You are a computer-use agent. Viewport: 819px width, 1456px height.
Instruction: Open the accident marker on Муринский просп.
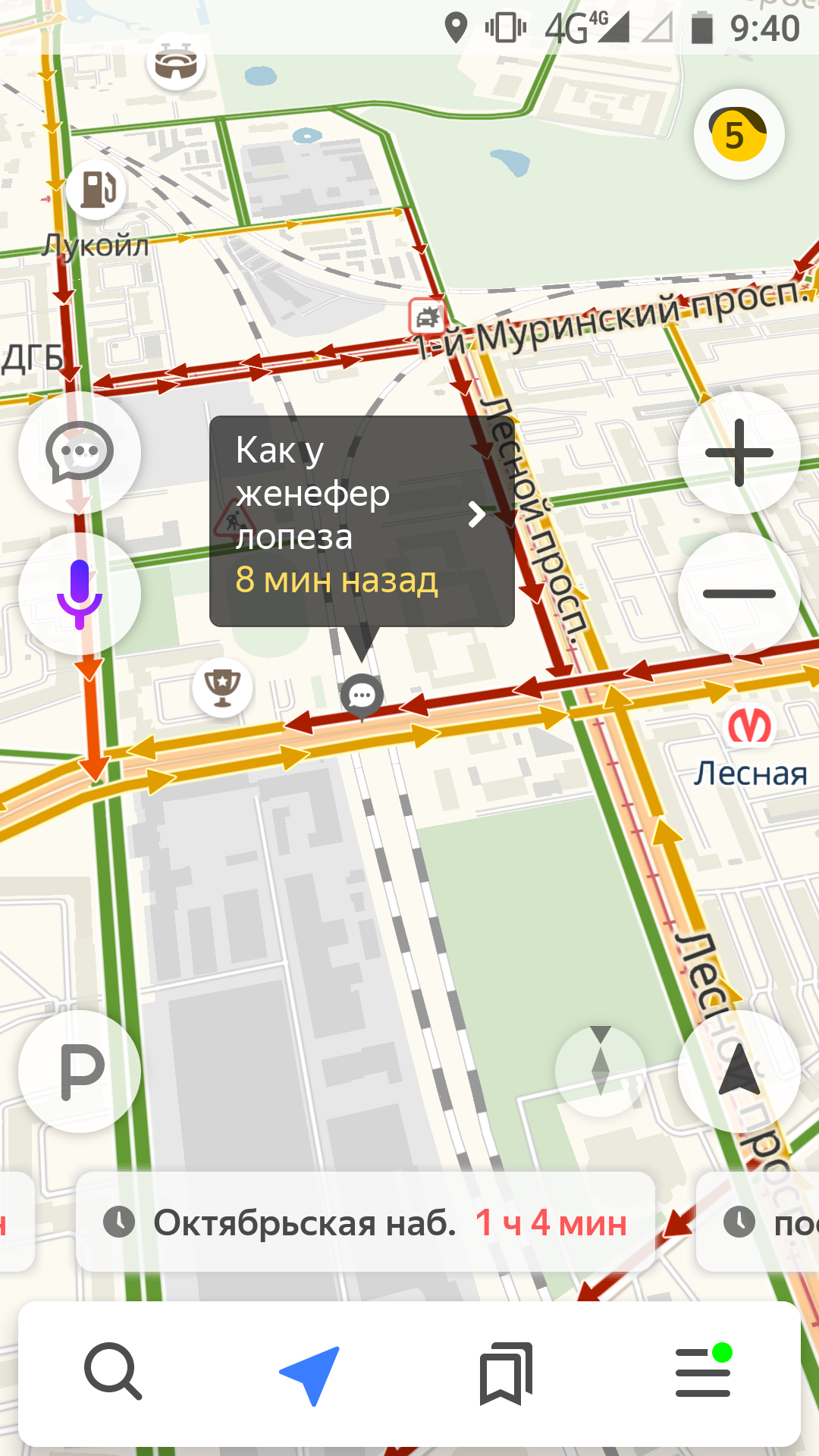click(x=427, y=318)
